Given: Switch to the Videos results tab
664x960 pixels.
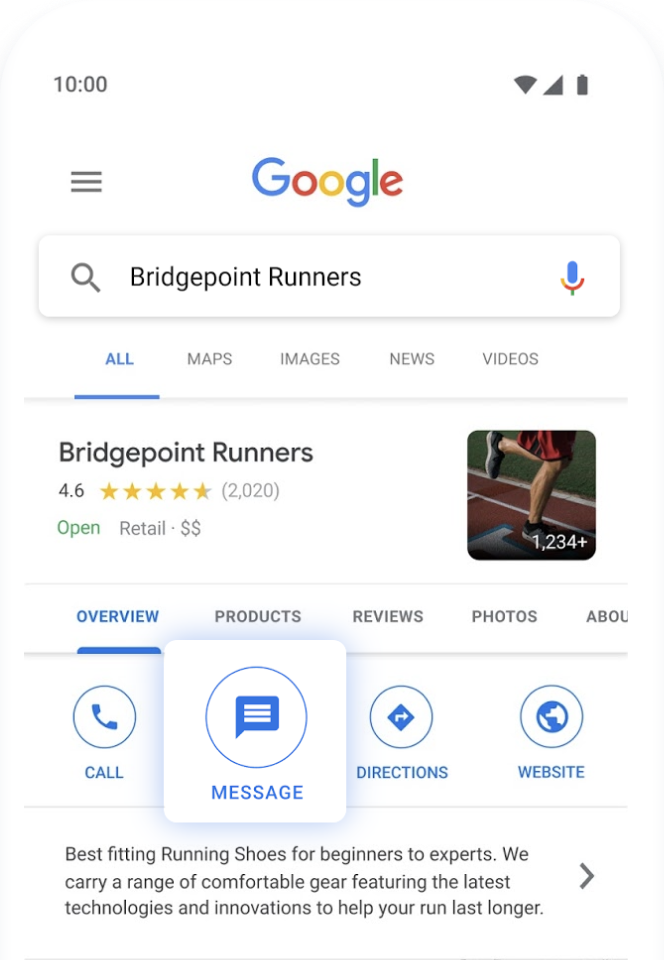Looking at the screenshot, I should (x=510, y=359).
